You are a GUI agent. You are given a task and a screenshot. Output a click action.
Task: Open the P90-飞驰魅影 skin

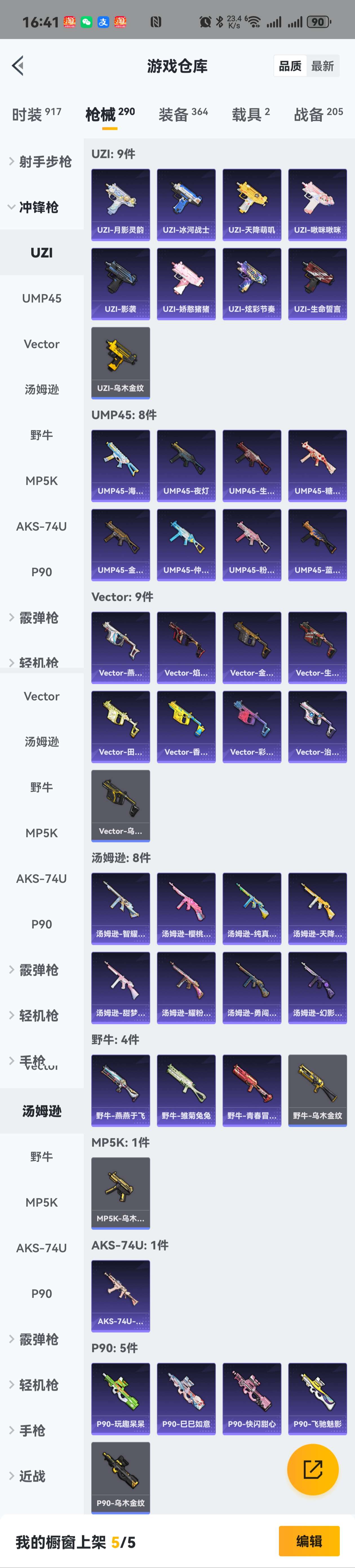pyautogui.click(x=317, y=1398)
